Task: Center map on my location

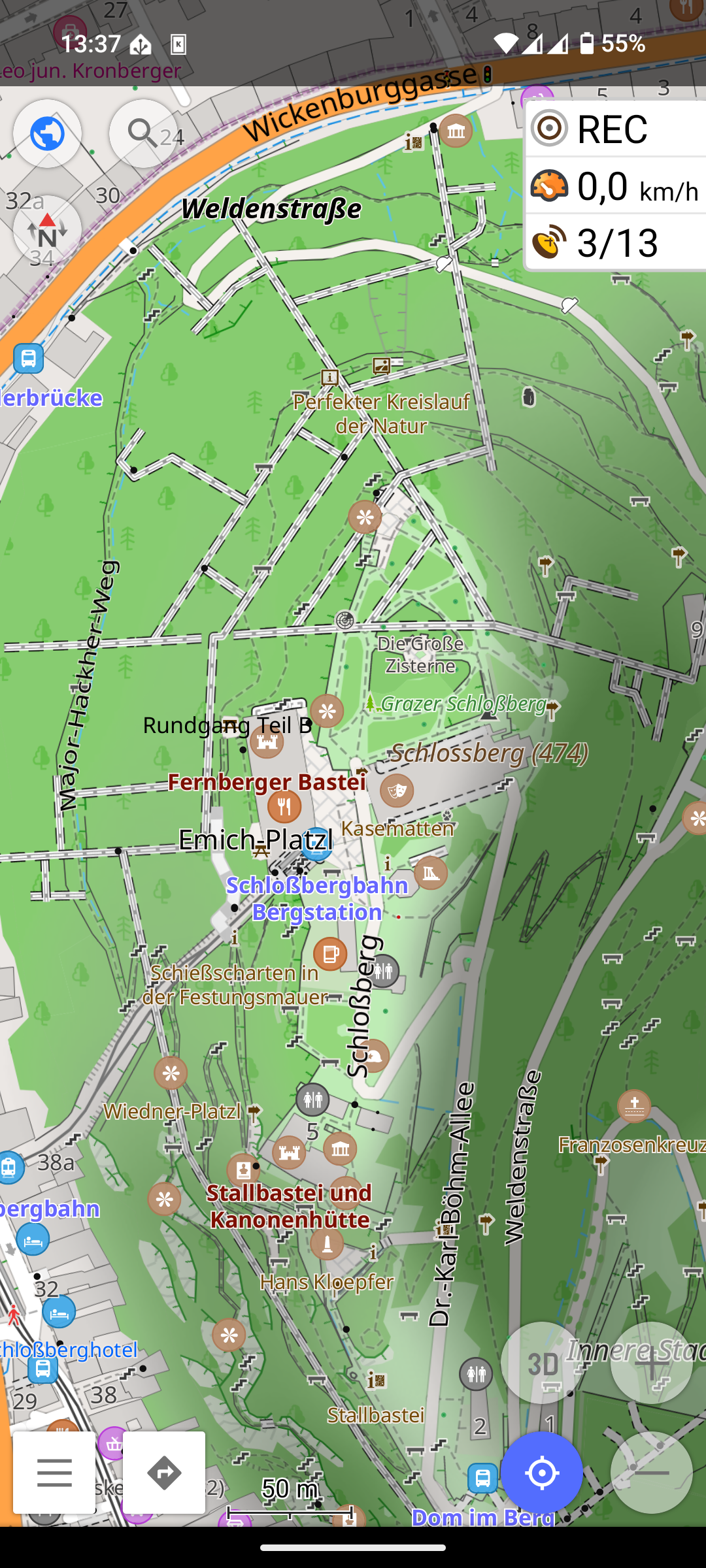Action: (541, 1473)
